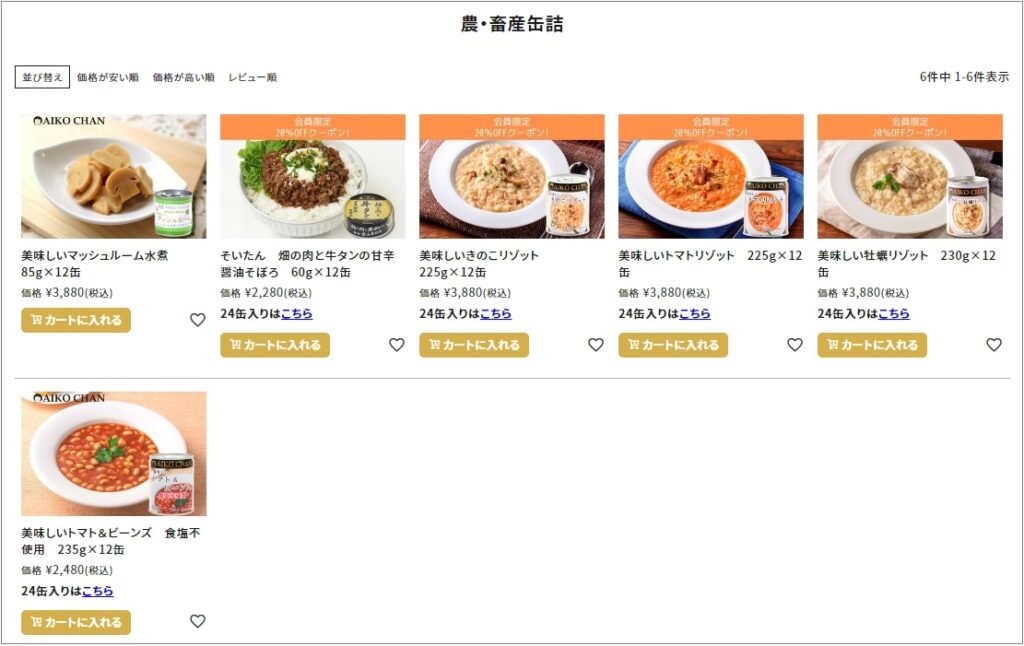
Task: Favorite the 美味しいトマトリゾット item
Action: (x=794, y=345)
